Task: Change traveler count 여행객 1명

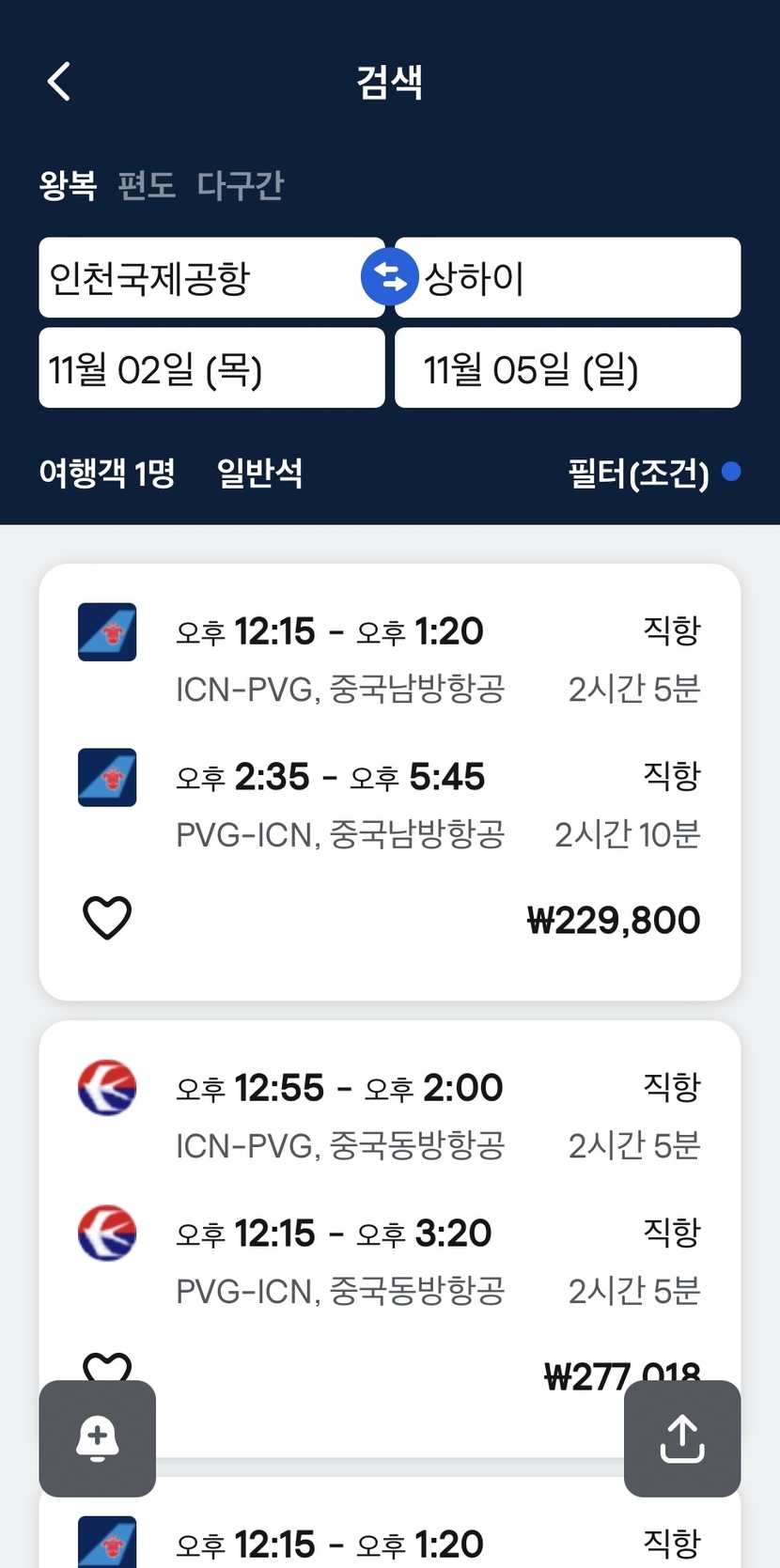Action: pyautogui.click(x=107, y=473)
